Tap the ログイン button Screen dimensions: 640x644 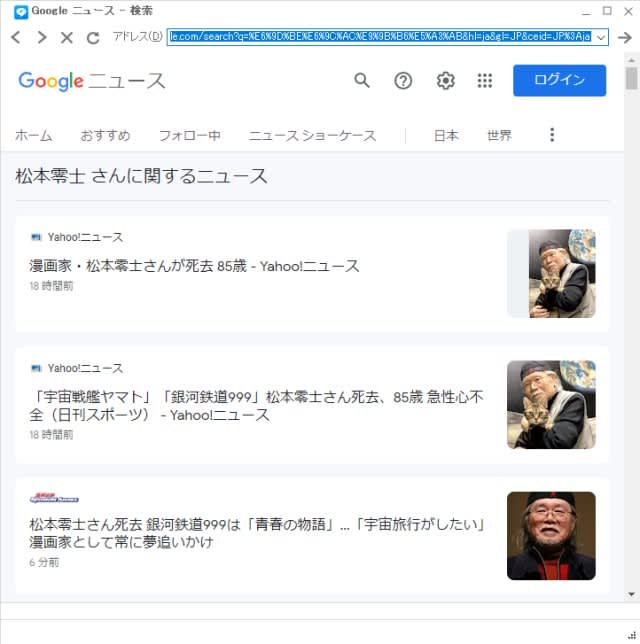click(559, 80)
